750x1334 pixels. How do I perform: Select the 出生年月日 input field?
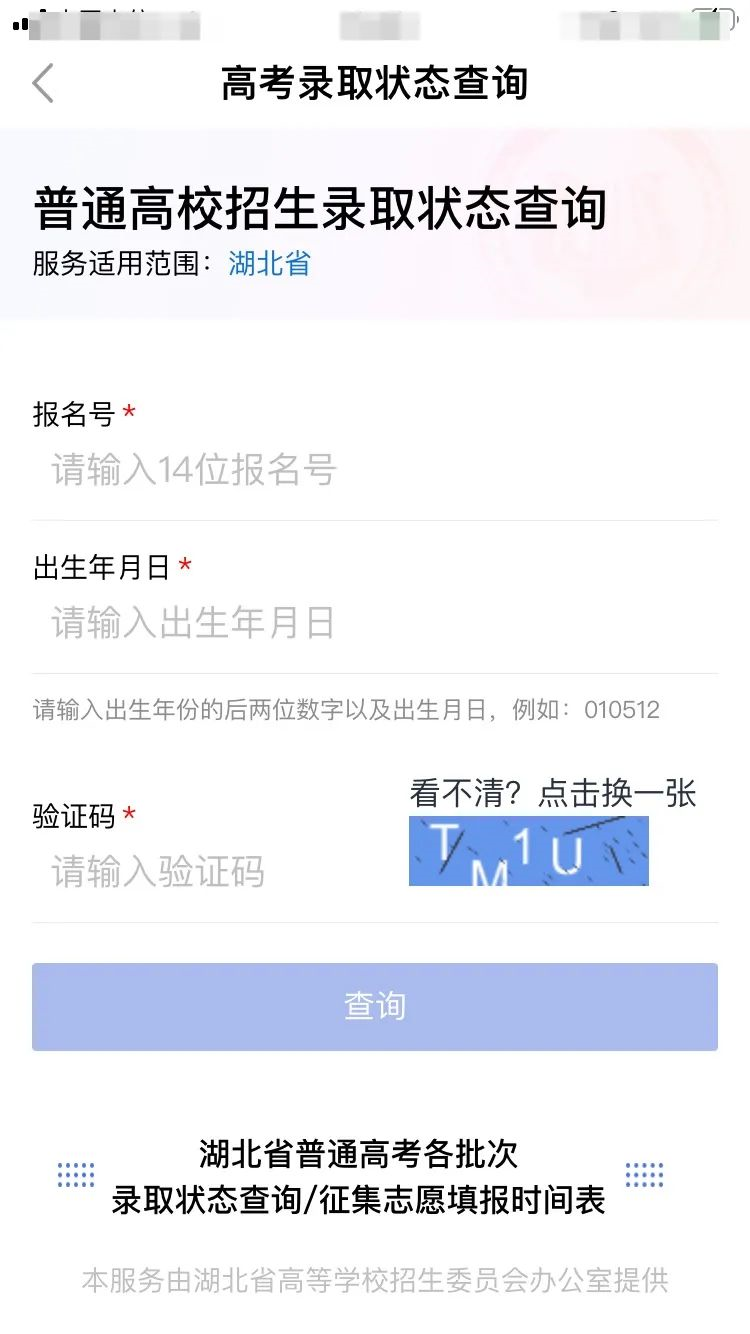[375, 624]
